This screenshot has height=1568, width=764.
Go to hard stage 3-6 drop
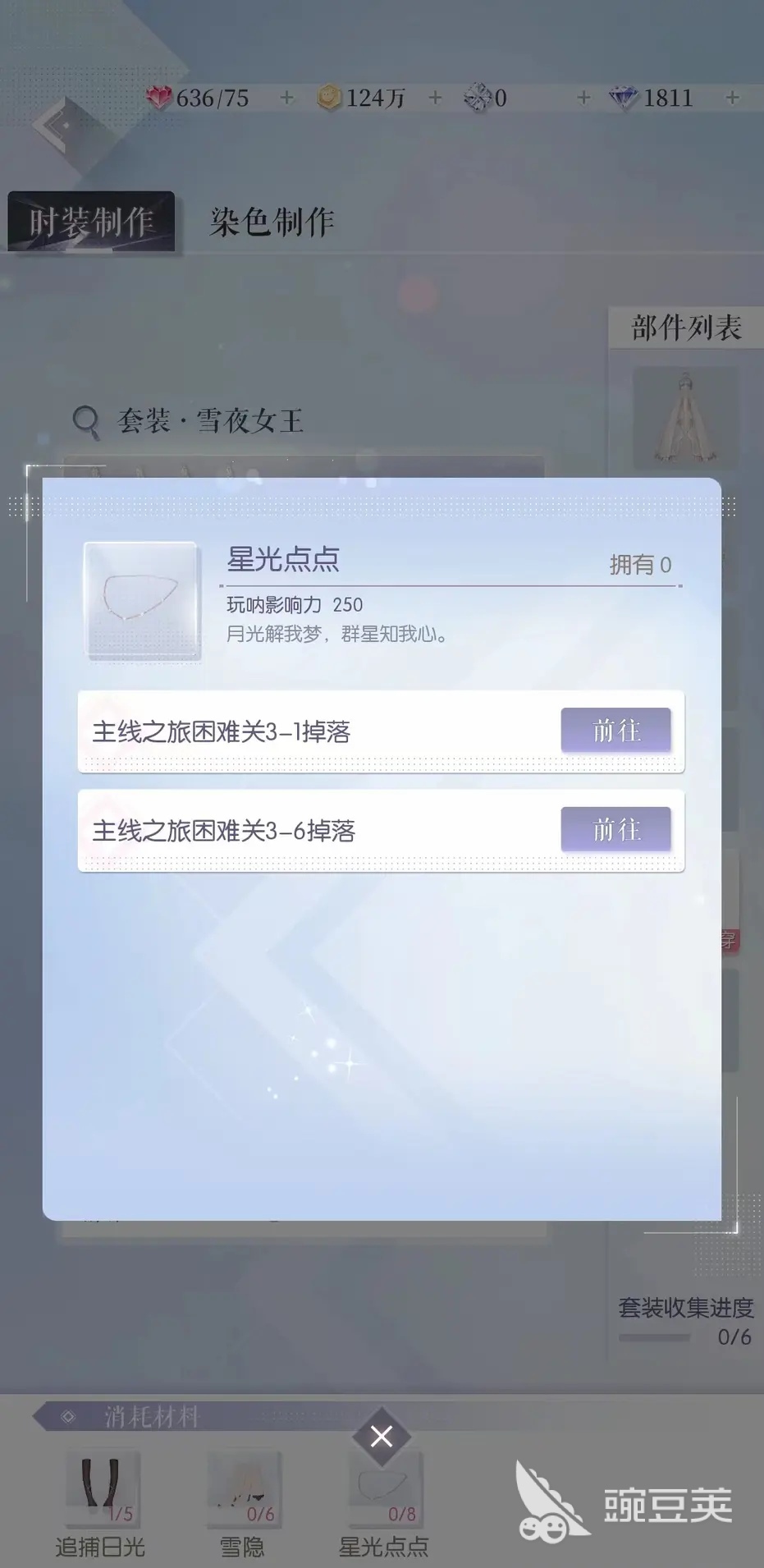(x=615, y=829)
